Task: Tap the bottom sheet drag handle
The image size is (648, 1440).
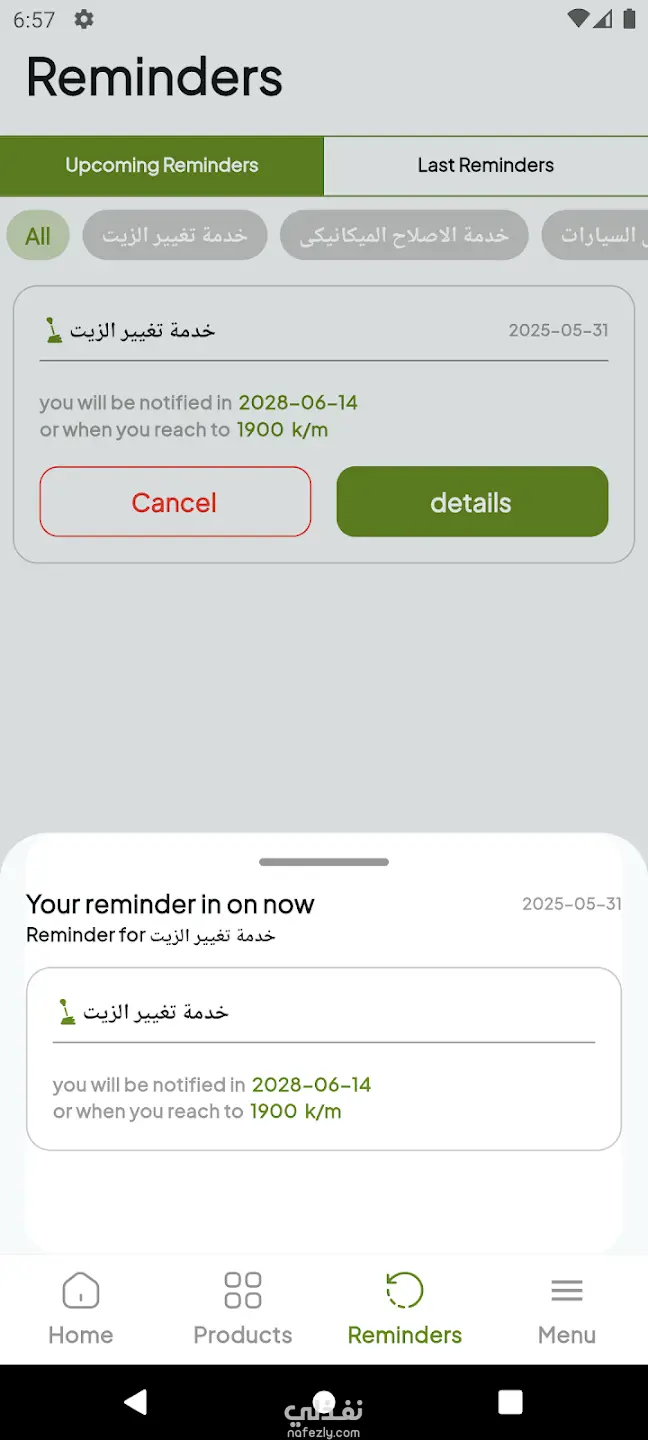Action: [324, 862]
